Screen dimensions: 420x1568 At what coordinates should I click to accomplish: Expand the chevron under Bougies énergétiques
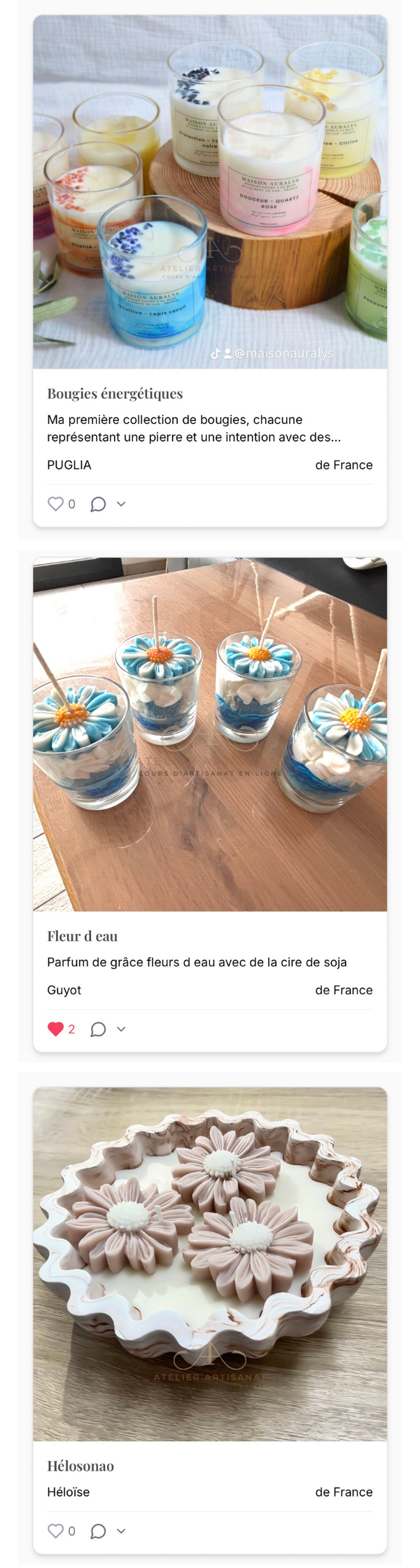coord(121,504)
